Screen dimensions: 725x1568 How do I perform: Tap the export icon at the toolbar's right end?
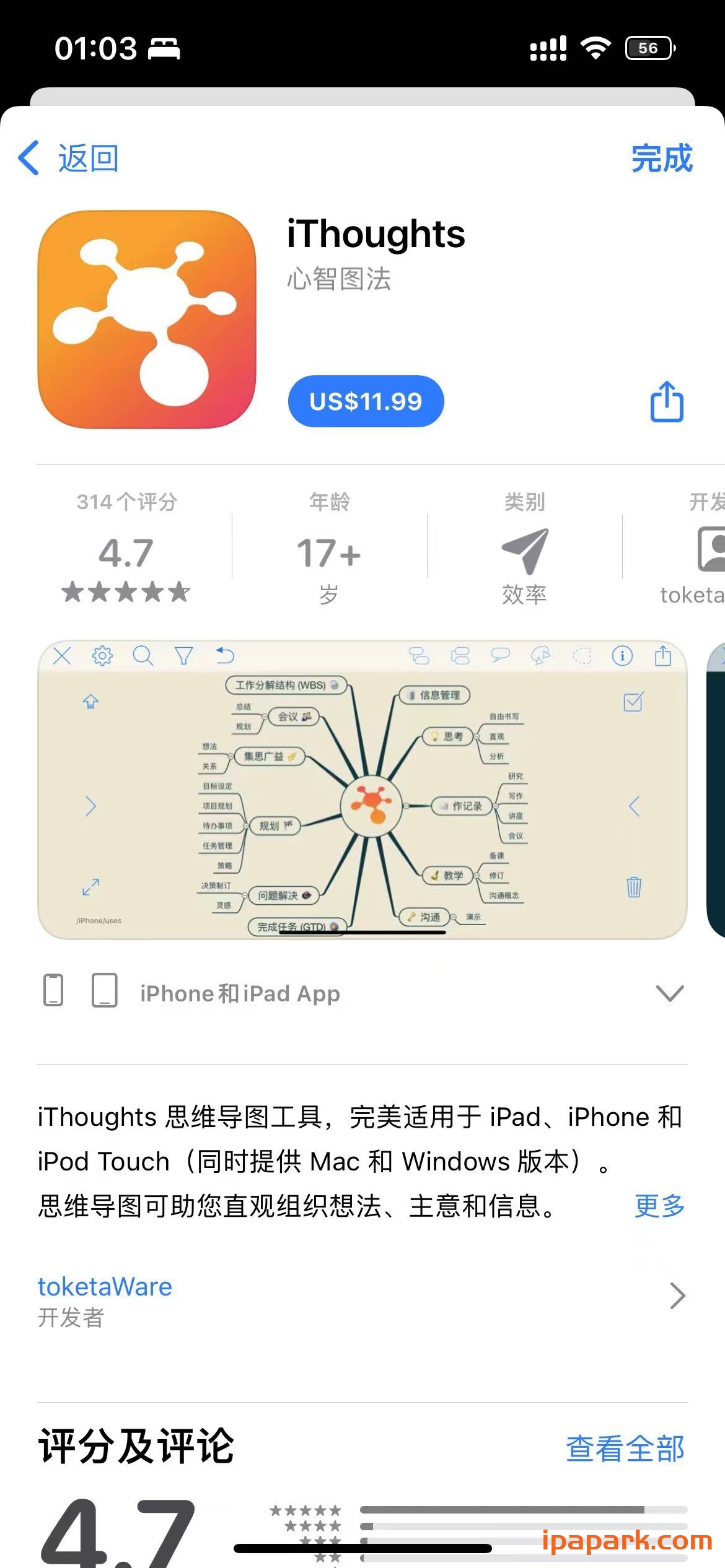tap(664, 655)
